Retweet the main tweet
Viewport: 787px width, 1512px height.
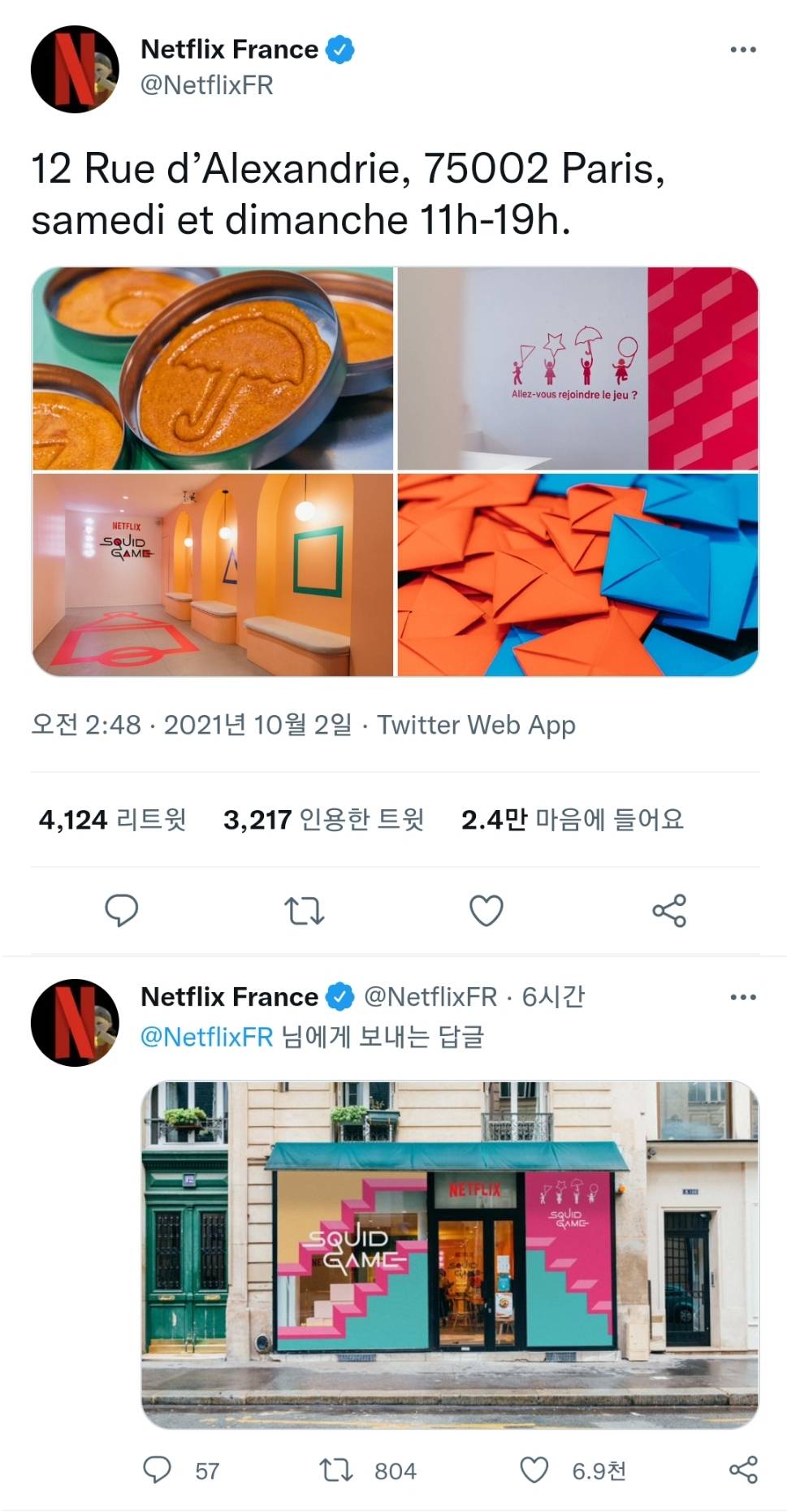coord(305,910)
